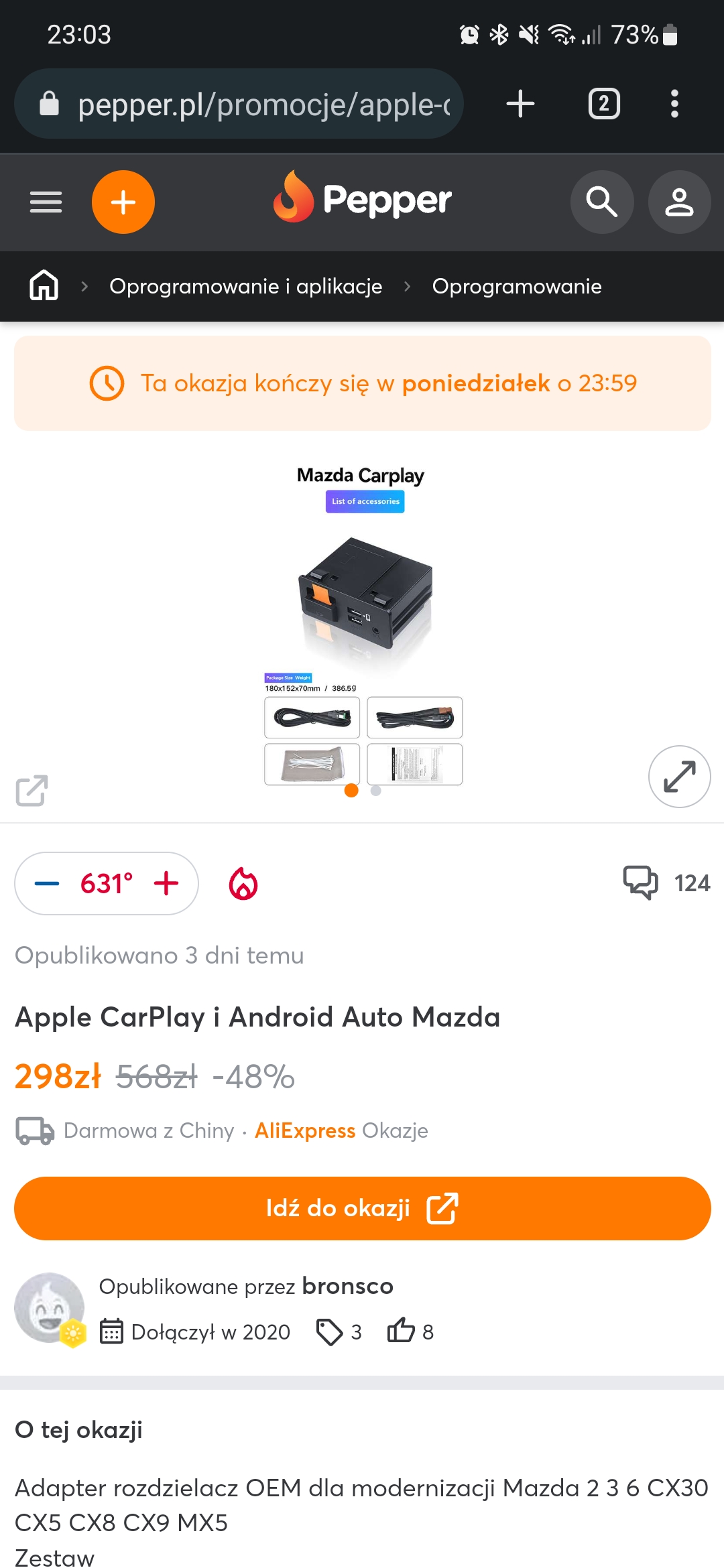This screenshot has width=724, height=1568.
Task: Expand the product image to fullscreen
Action: 679,777
